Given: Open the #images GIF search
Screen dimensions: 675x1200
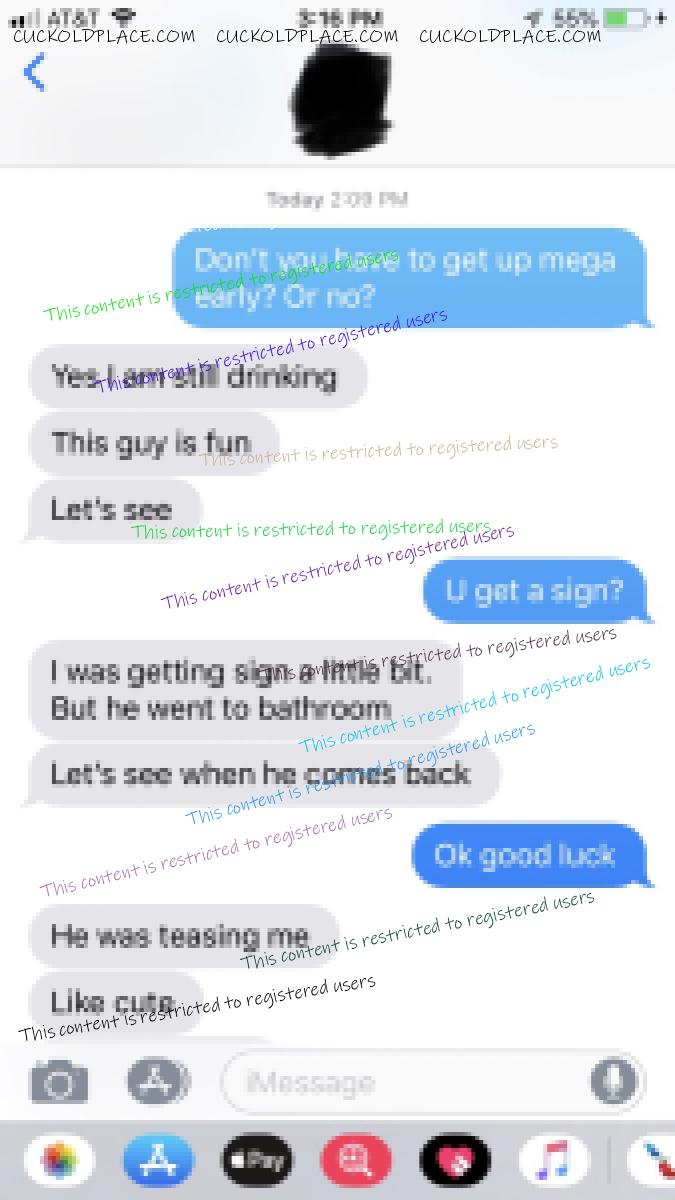Looking at the screenshot, I should (356, 1161).
